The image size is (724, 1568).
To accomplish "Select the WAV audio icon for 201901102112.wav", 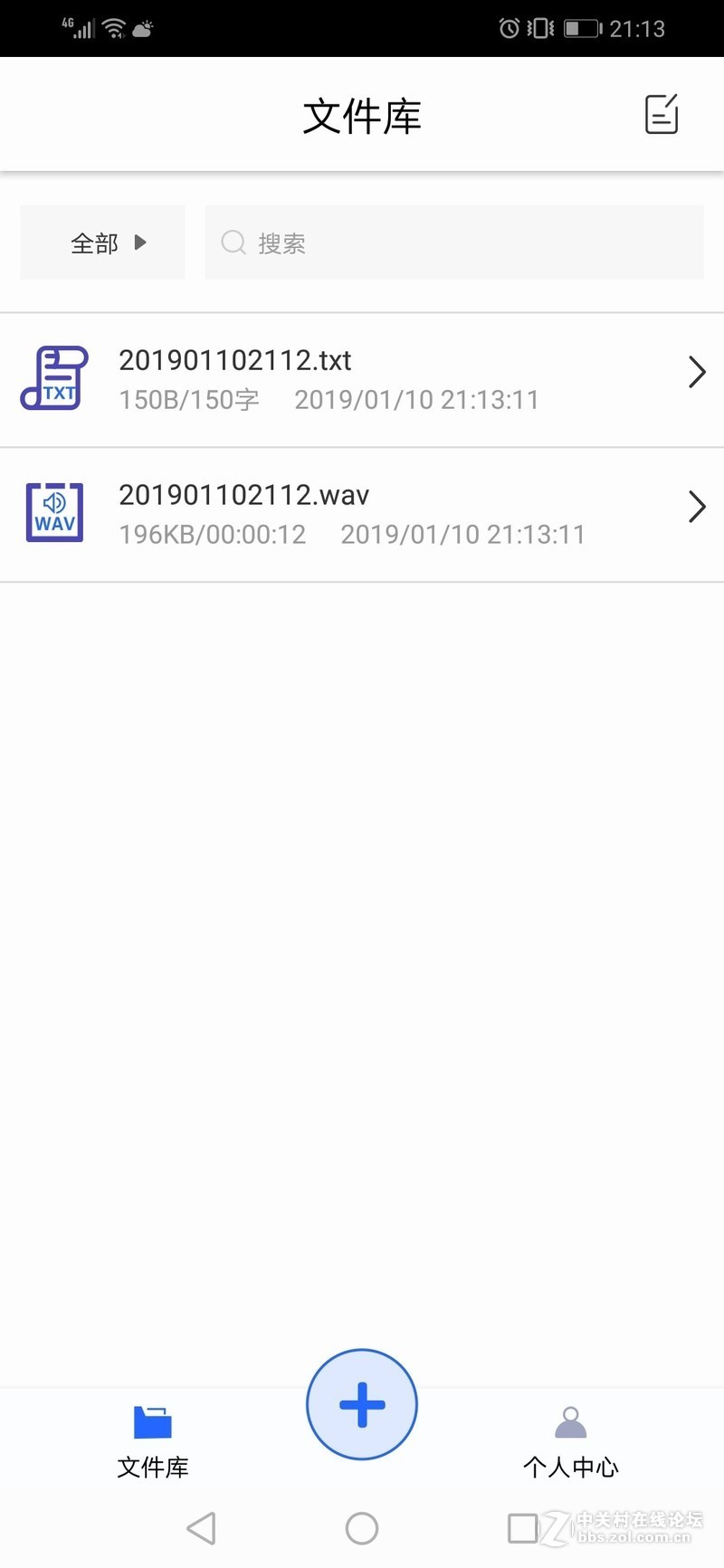I will [54, 512].
